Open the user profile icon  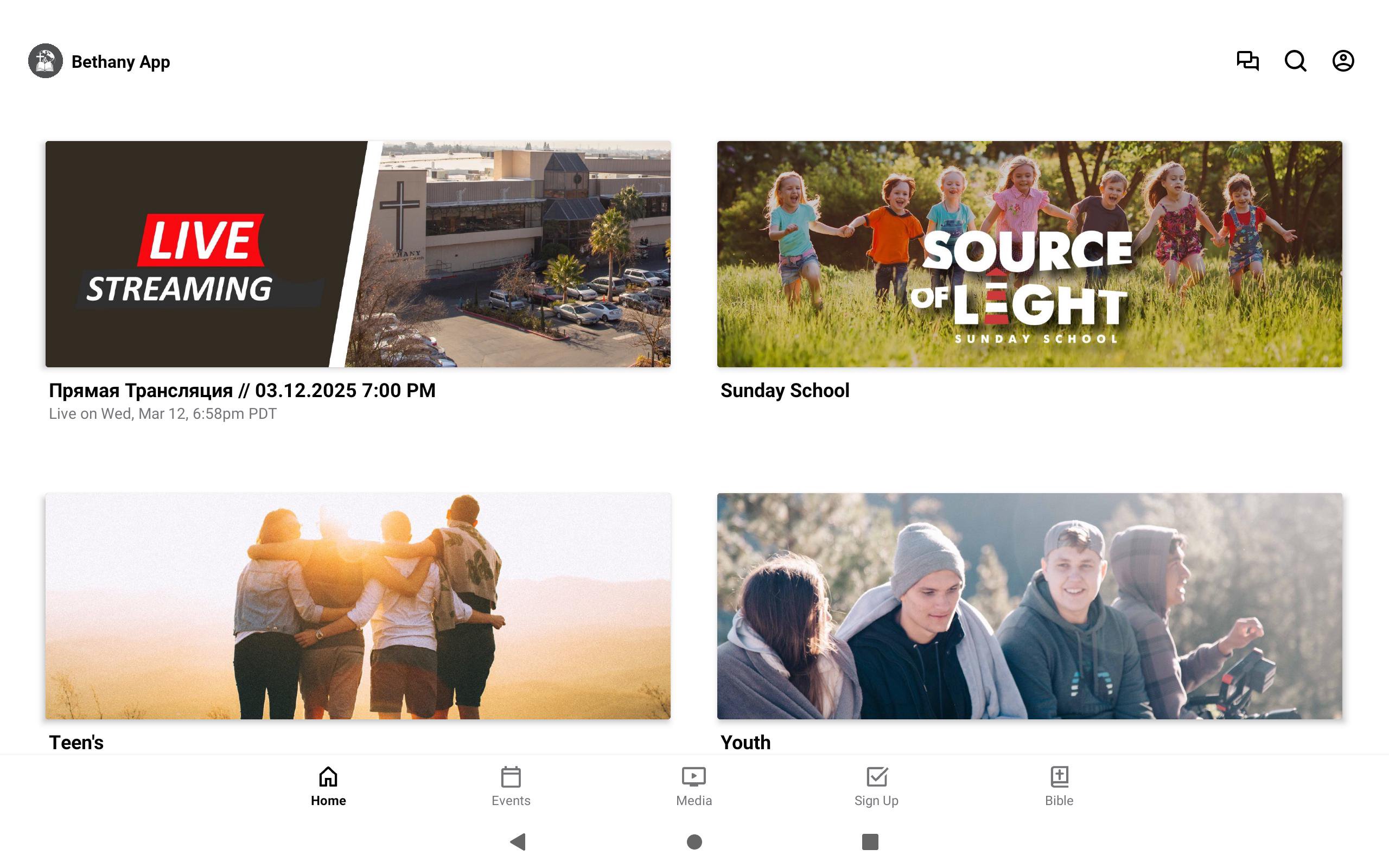point(1342,61)
